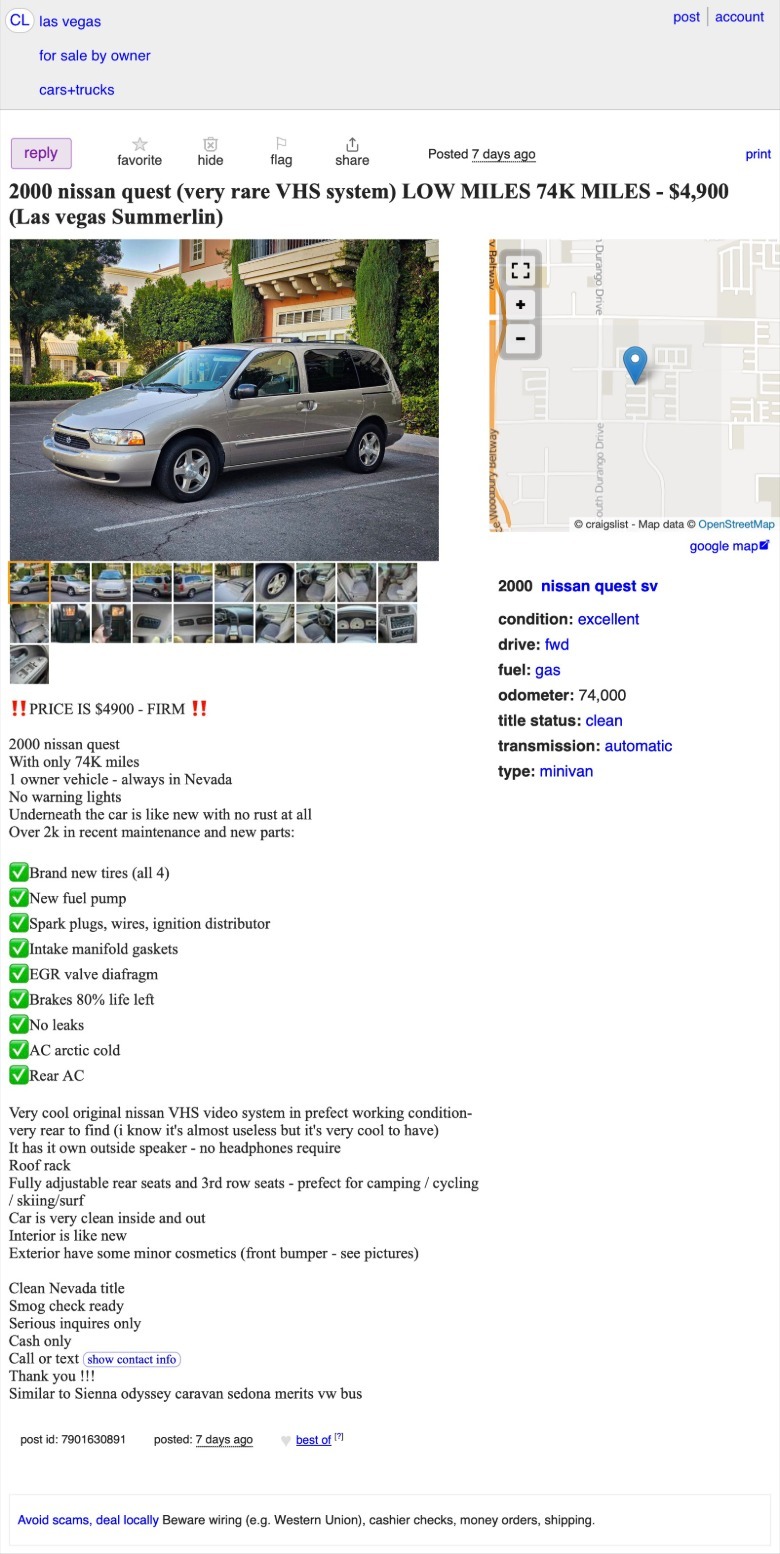The height and width of the screenshot is (1554, 780).
Task: Open for sale by owner listings
Action: 95,56
